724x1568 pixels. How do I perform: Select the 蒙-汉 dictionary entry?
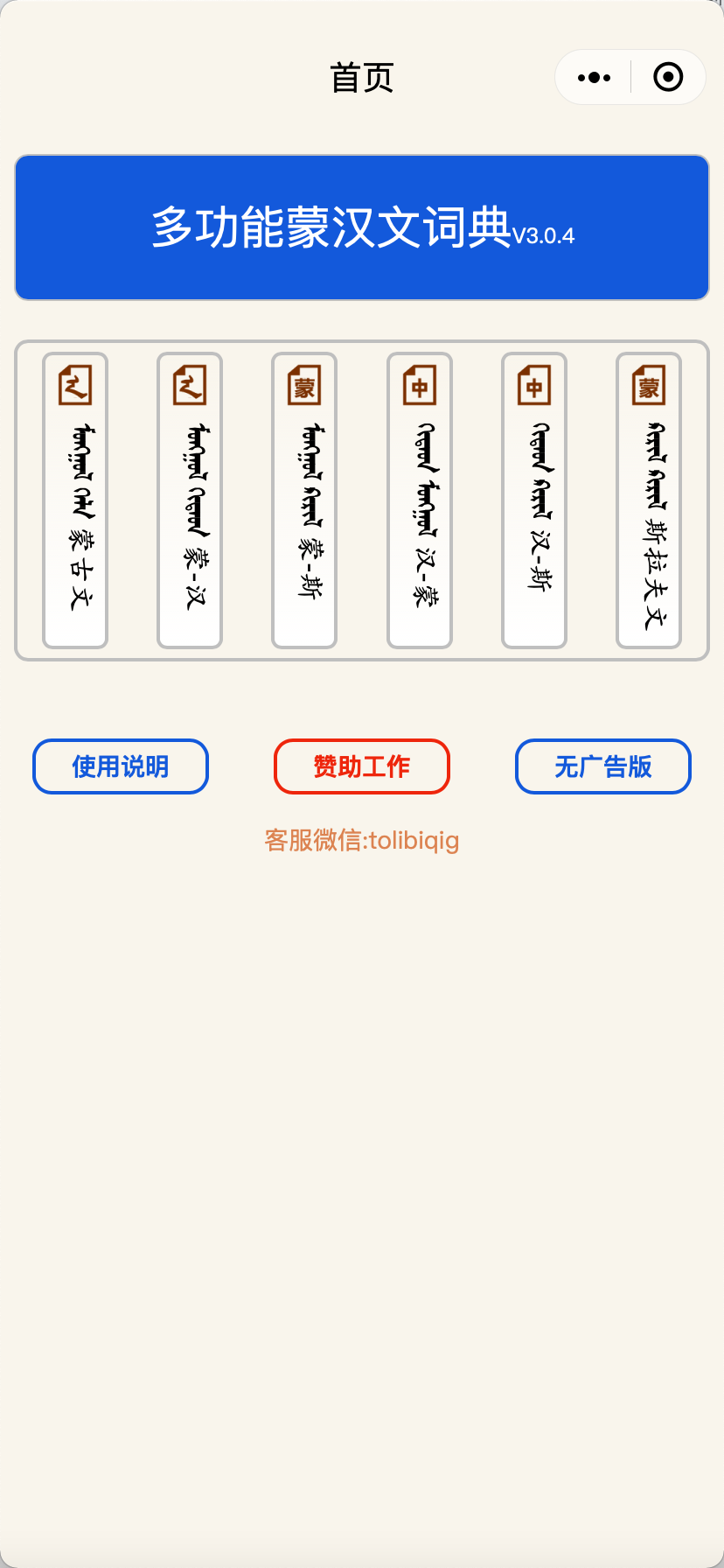click(x=189, y=500)
